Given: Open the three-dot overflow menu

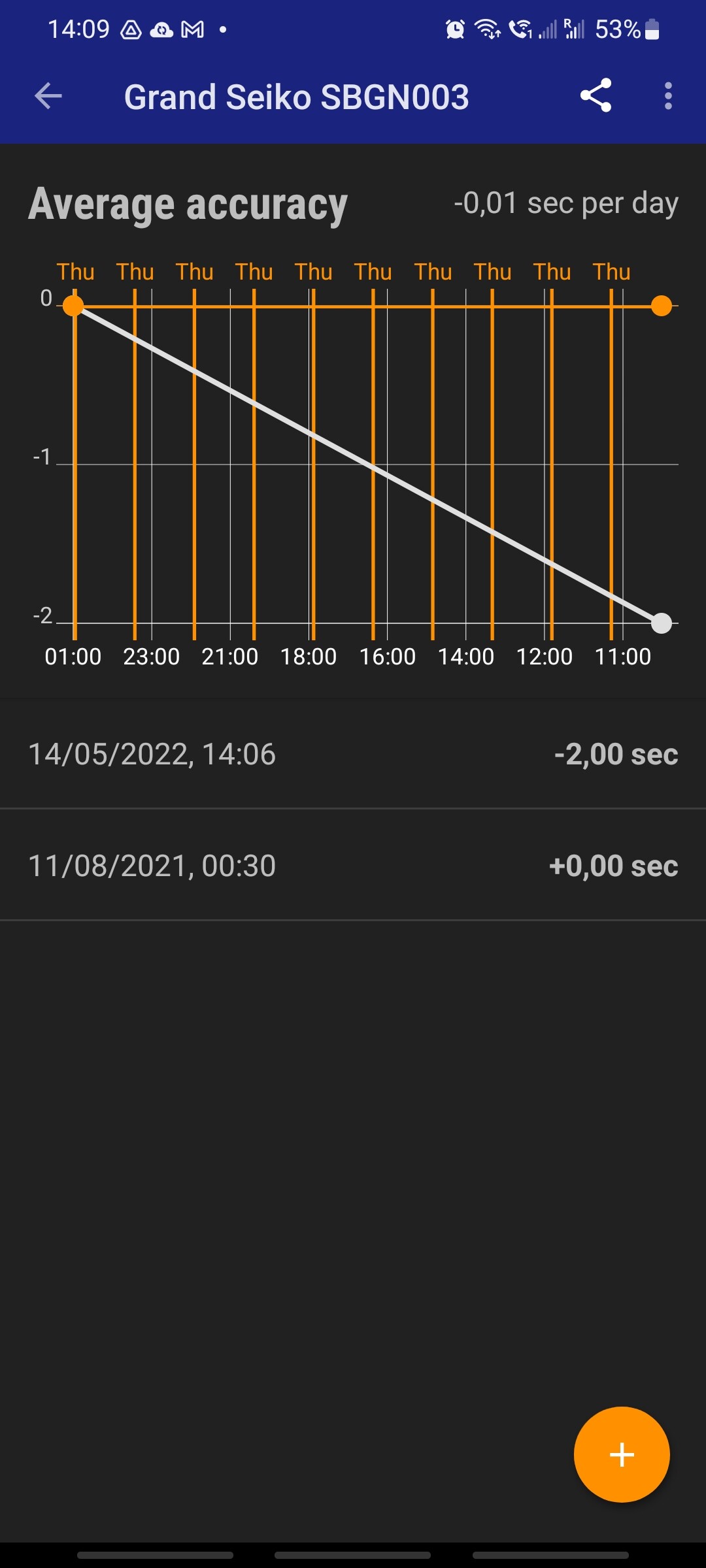Looking at the screenshot, I should [x=667, y=96].
